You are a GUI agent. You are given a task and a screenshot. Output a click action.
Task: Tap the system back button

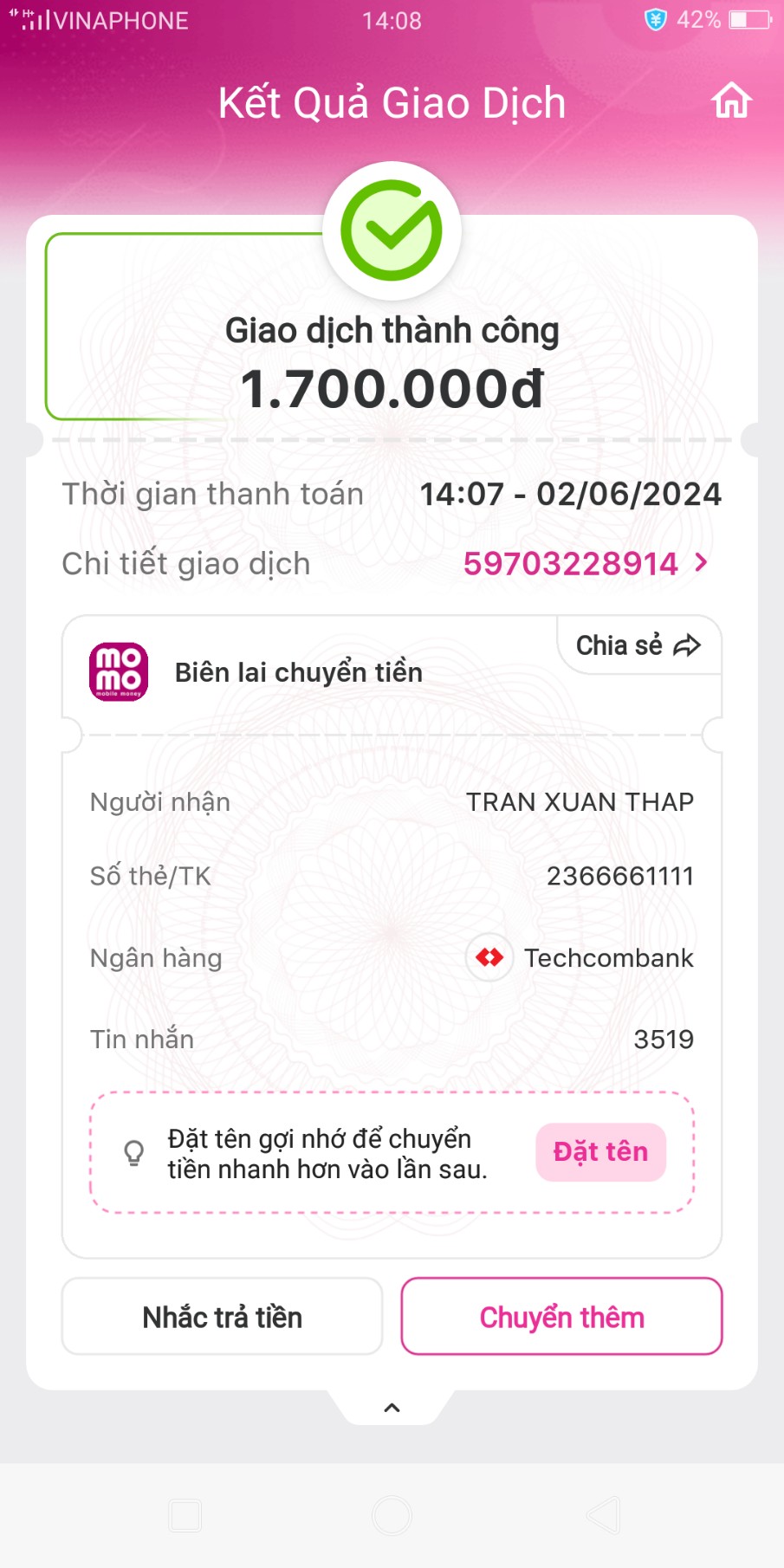603,1515
